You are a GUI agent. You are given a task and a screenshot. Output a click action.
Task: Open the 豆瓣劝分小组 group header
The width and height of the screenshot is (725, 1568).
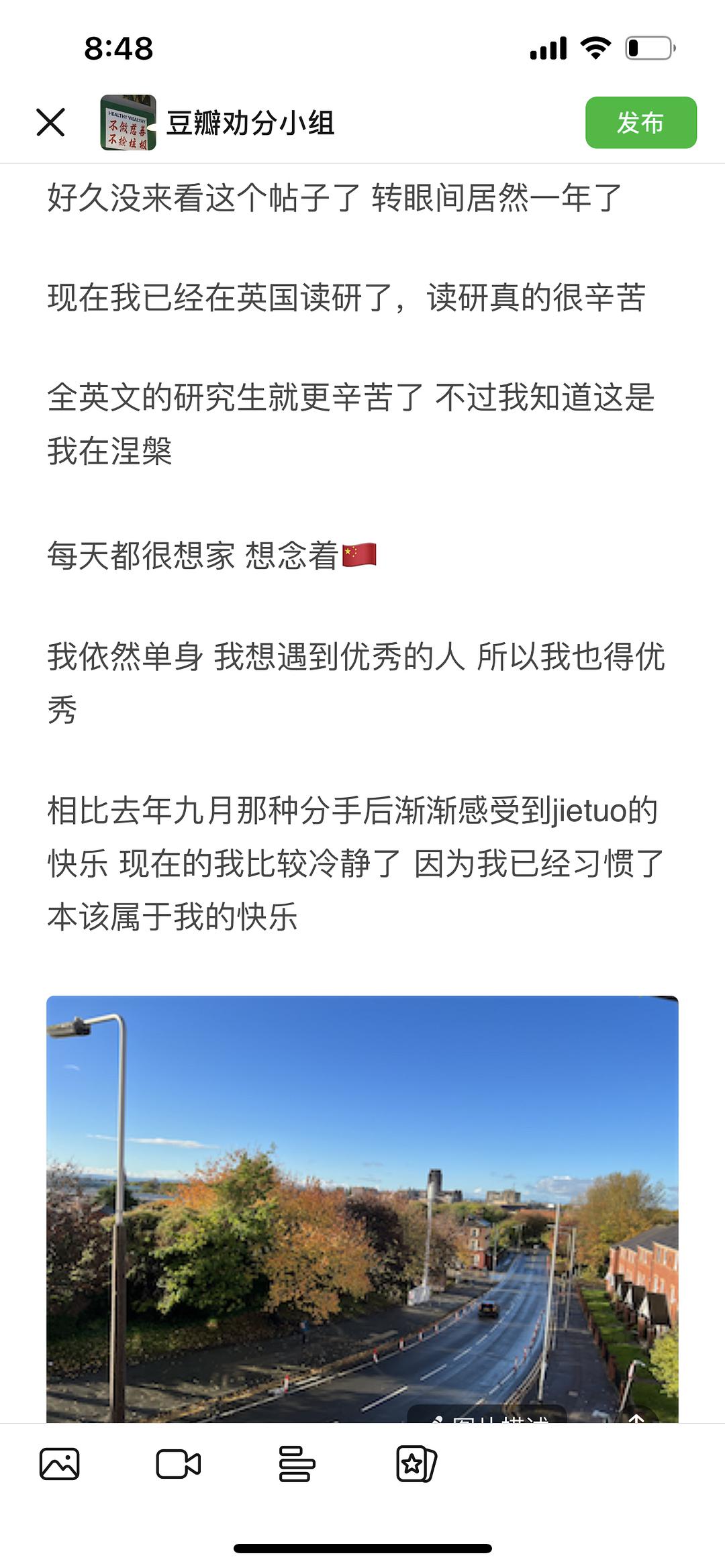point(217,123)
